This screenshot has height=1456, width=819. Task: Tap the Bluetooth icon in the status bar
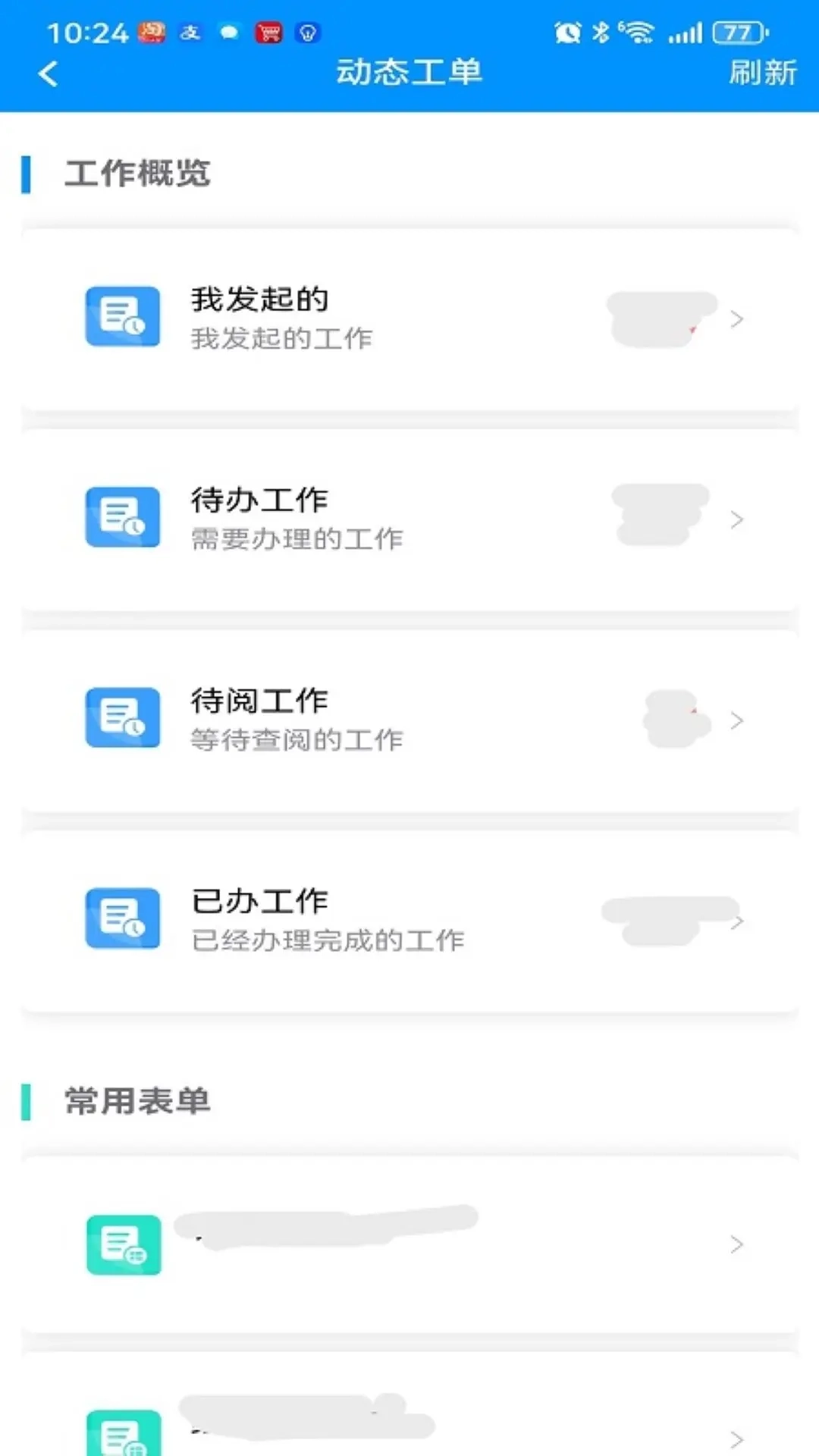click(x=598, y=32)
